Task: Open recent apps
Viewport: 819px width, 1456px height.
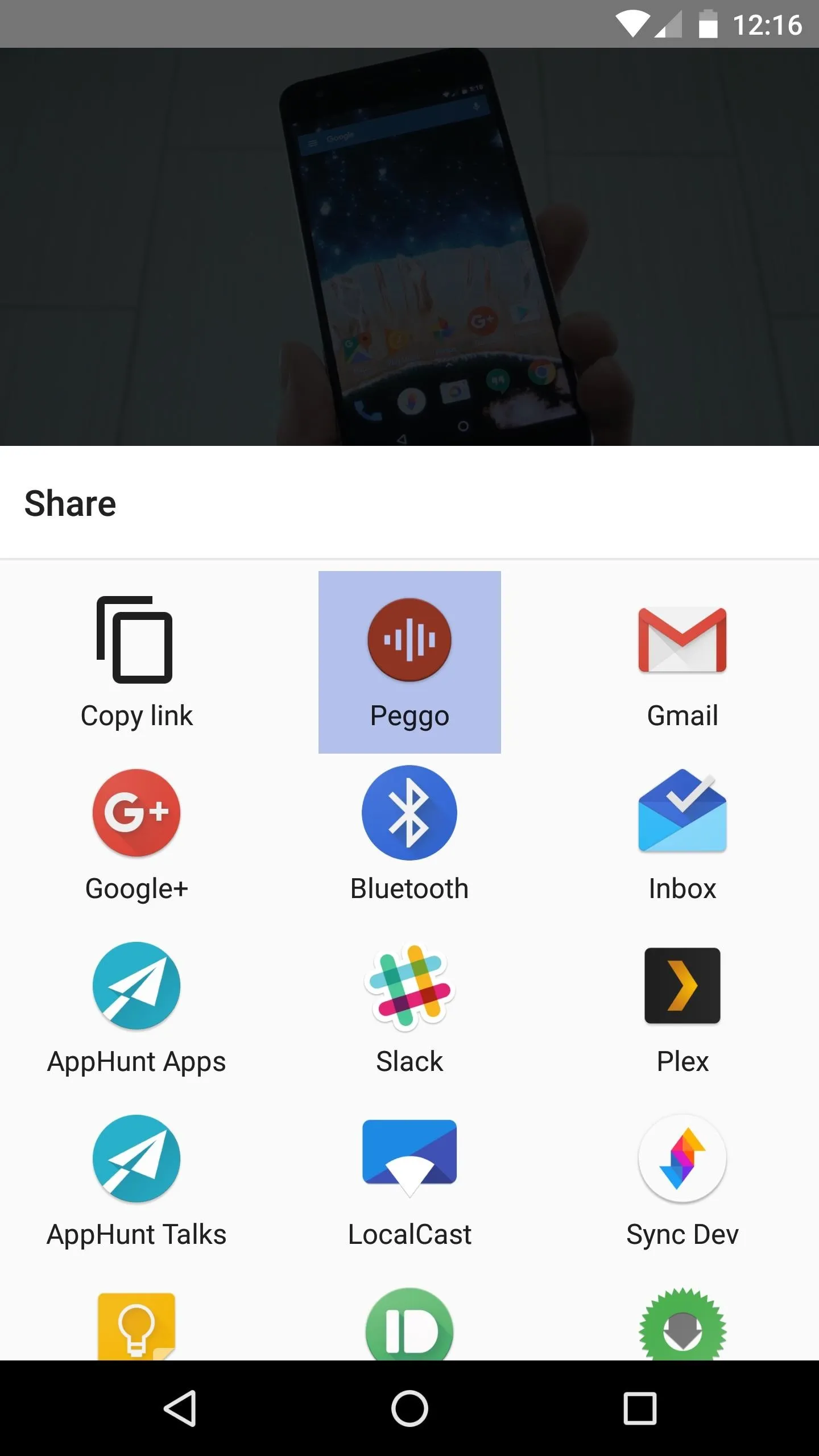Action: (640, 1408)
